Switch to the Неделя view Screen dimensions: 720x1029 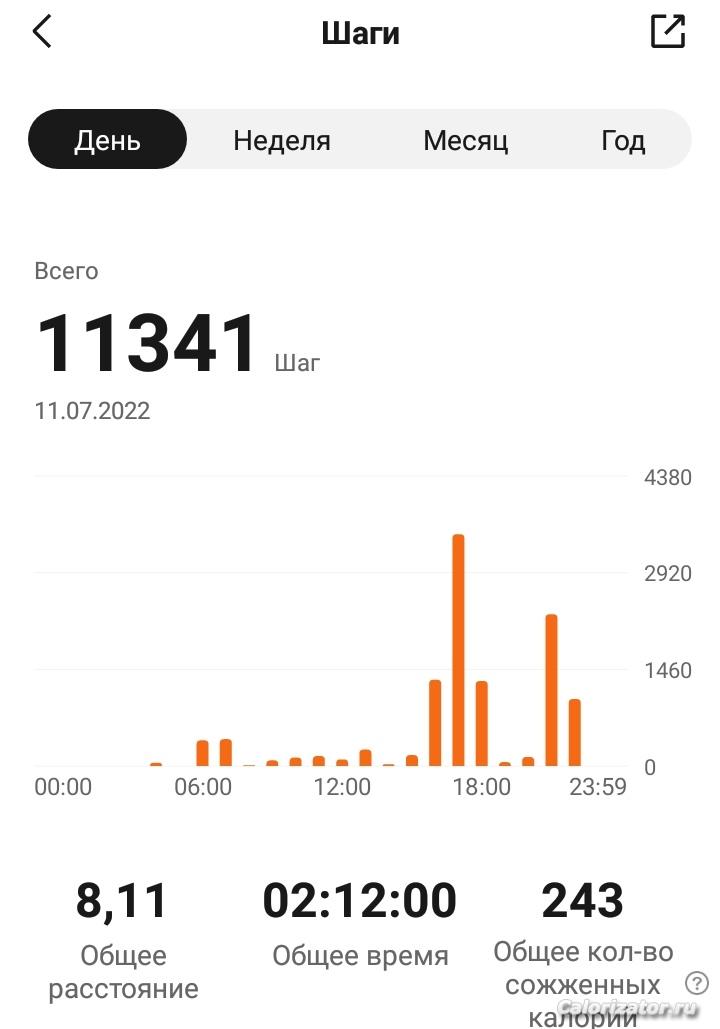pyautogui.click(x=282, y=140)
